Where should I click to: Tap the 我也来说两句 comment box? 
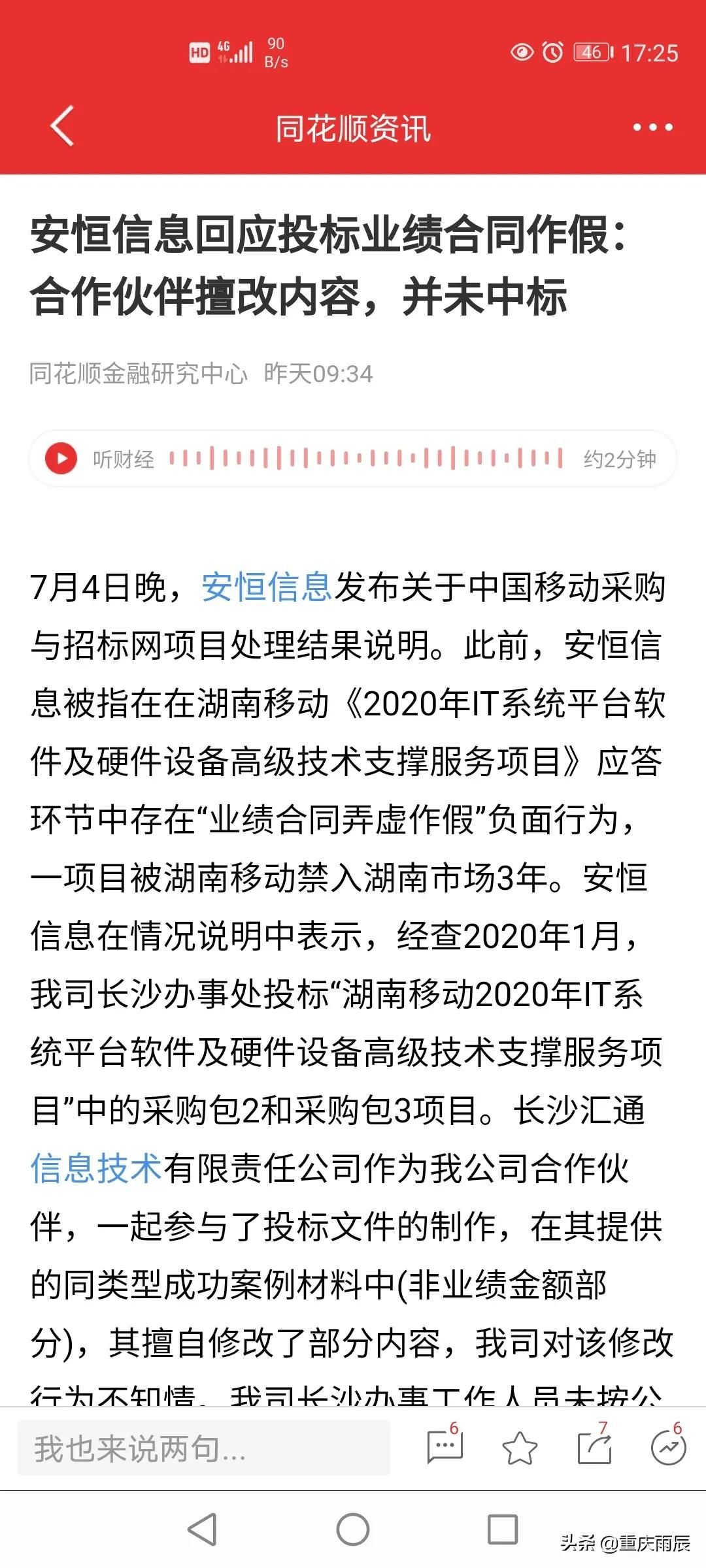point(204,1447)
